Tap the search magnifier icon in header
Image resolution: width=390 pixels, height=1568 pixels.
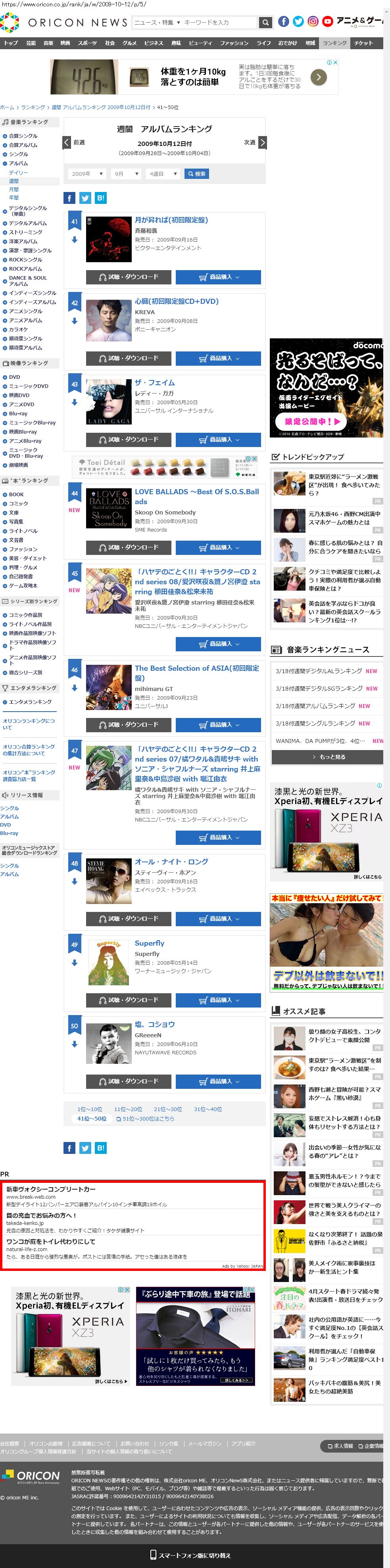pos(265,23)
